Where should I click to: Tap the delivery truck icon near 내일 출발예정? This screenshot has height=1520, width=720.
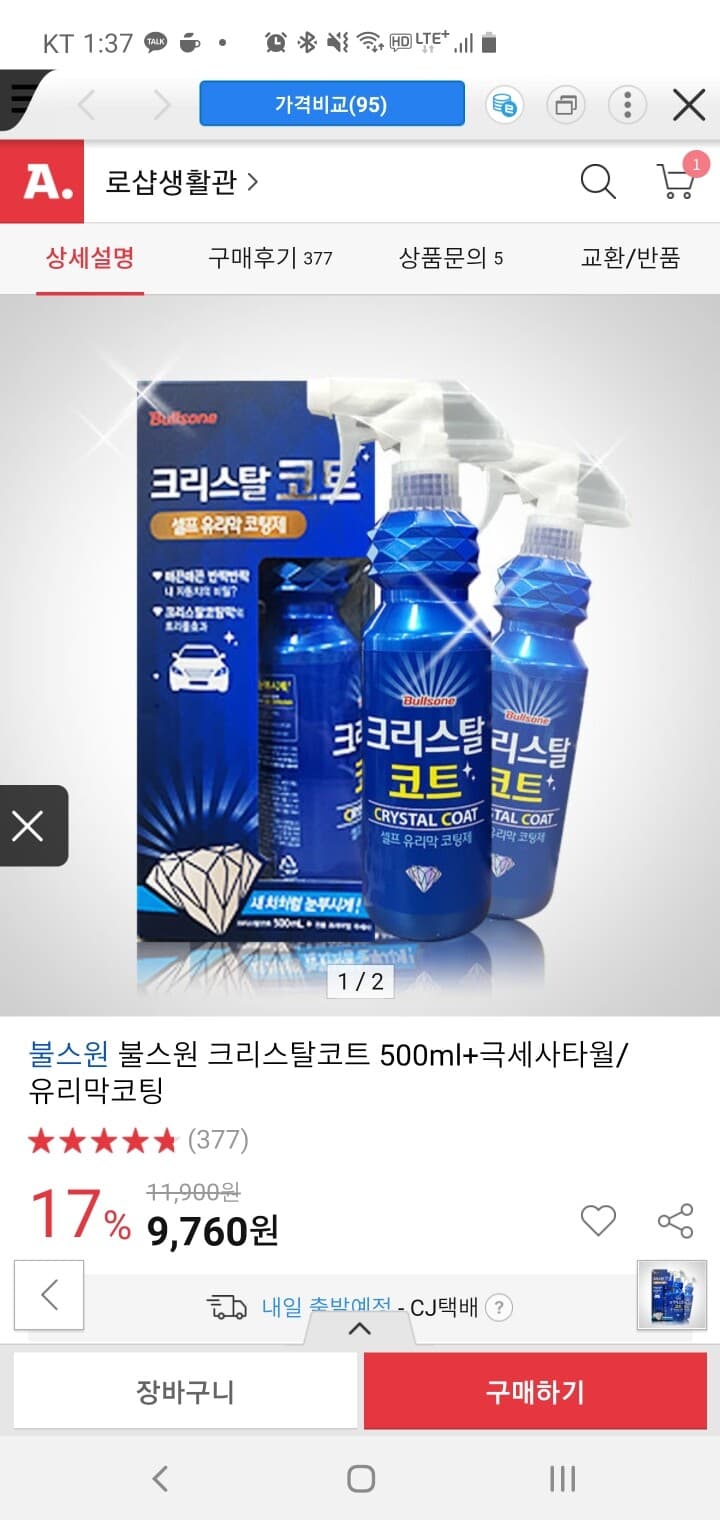click(229, 1305)
